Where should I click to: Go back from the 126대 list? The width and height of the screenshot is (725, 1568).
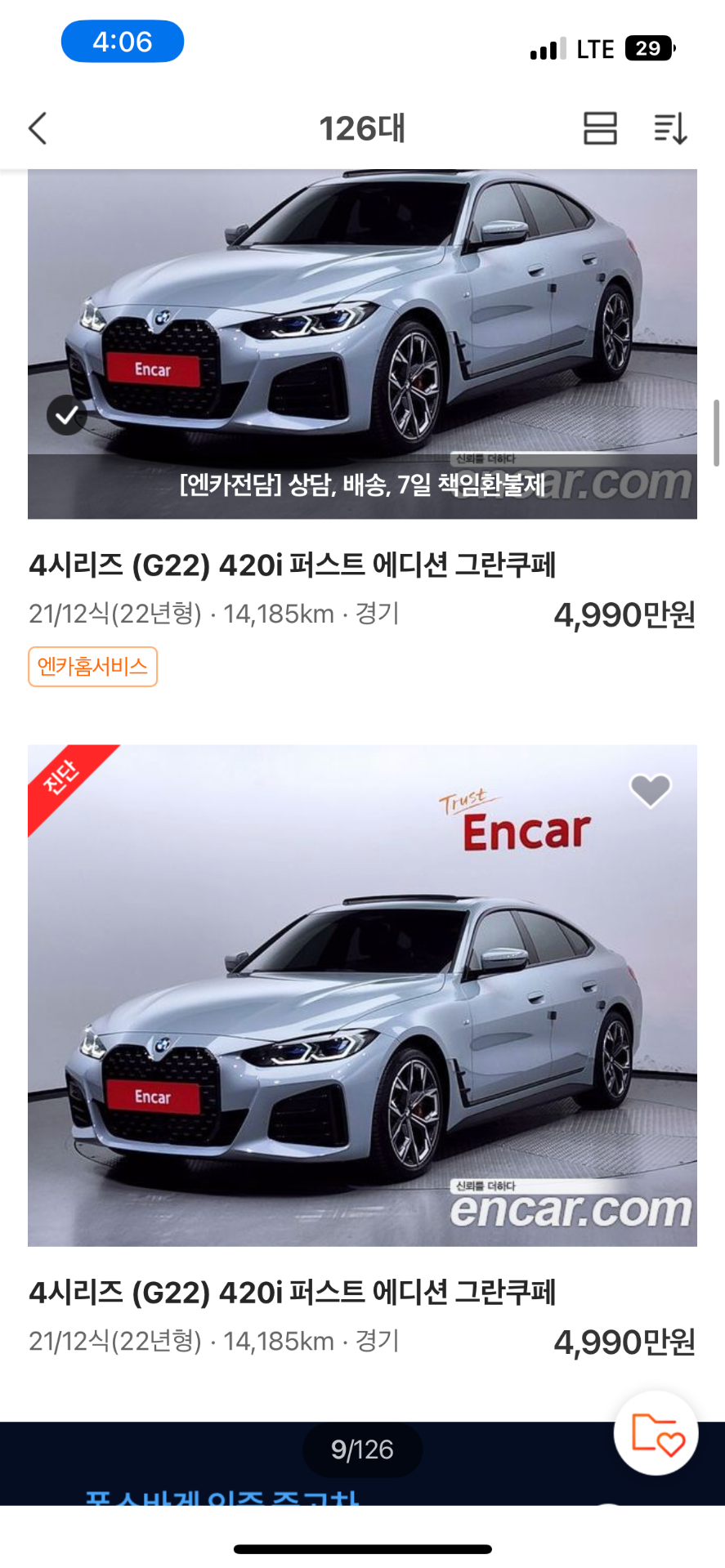pyautogui.click(x=38, y=128)
